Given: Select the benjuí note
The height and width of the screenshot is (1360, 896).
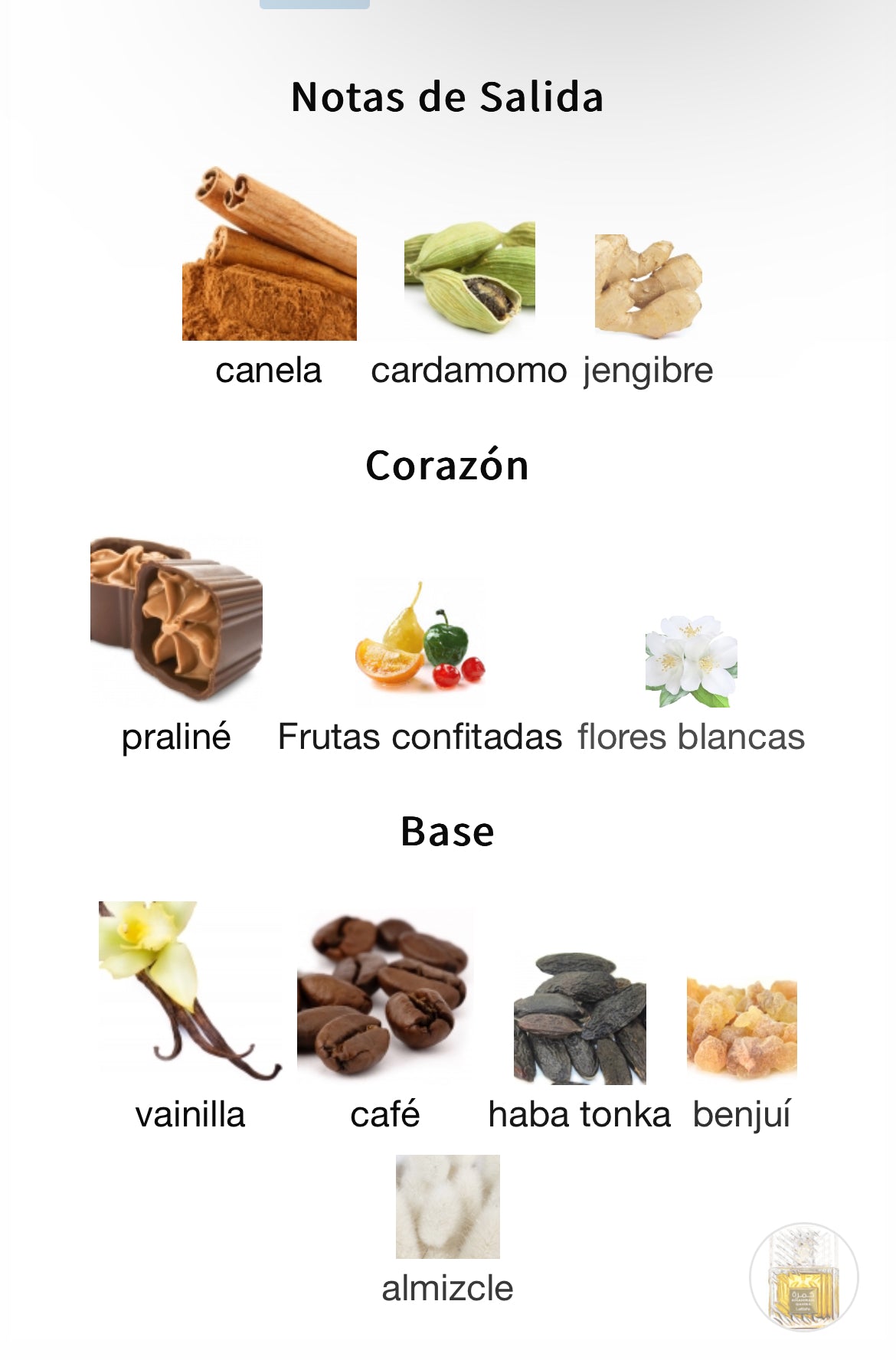Looking at the screenshot, I should 741,1028.
